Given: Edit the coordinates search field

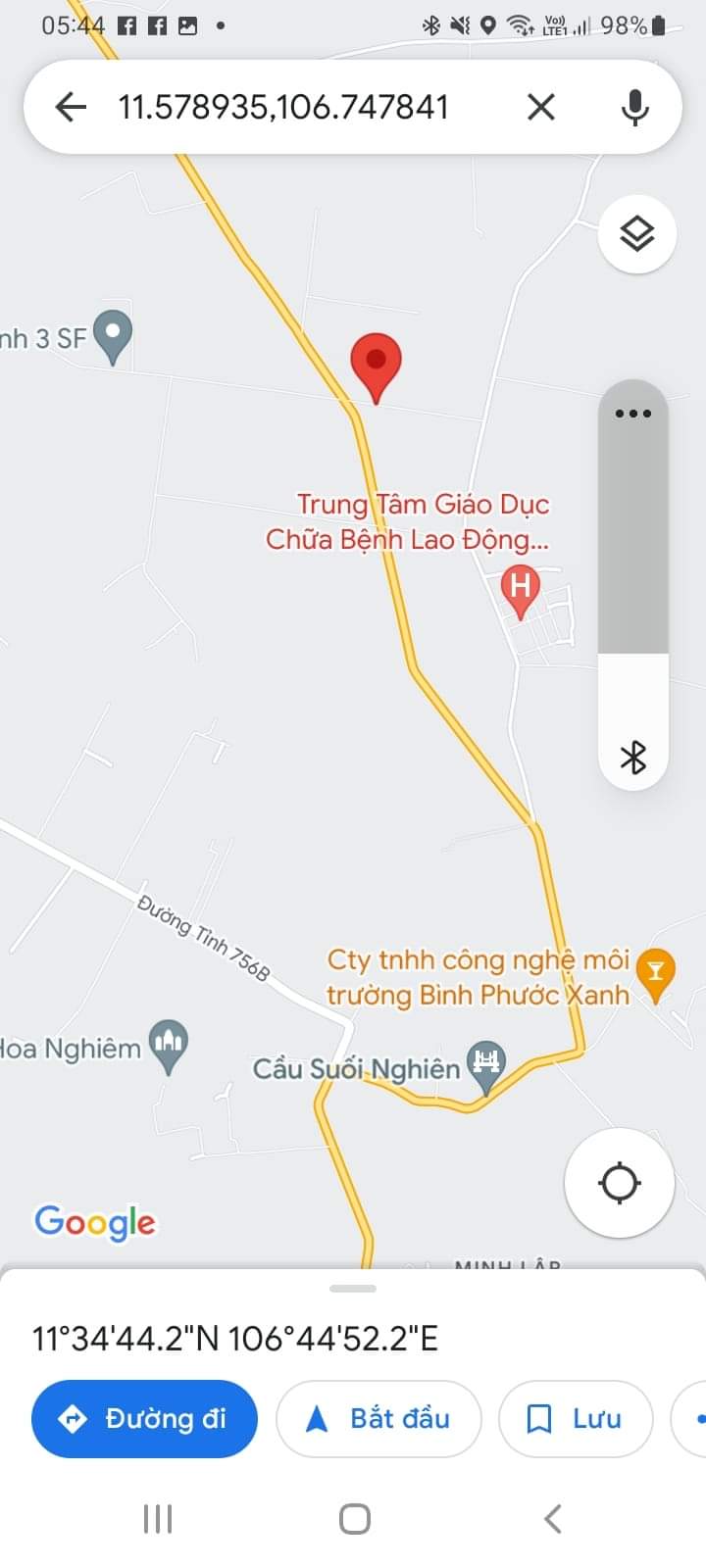Looking at the screenshot, I should (x=284, y=107).
